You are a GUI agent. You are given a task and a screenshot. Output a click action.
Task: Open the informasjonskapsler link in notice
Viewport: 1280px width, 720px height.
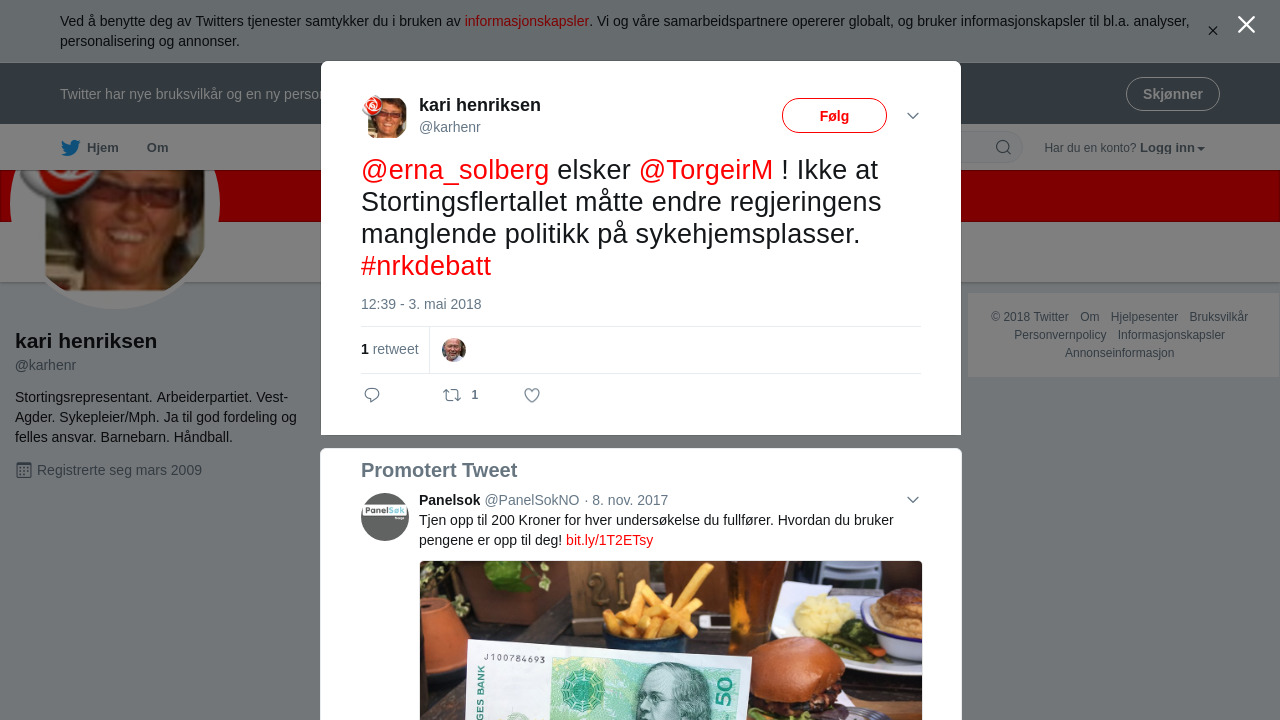click(x=526, y=21)
